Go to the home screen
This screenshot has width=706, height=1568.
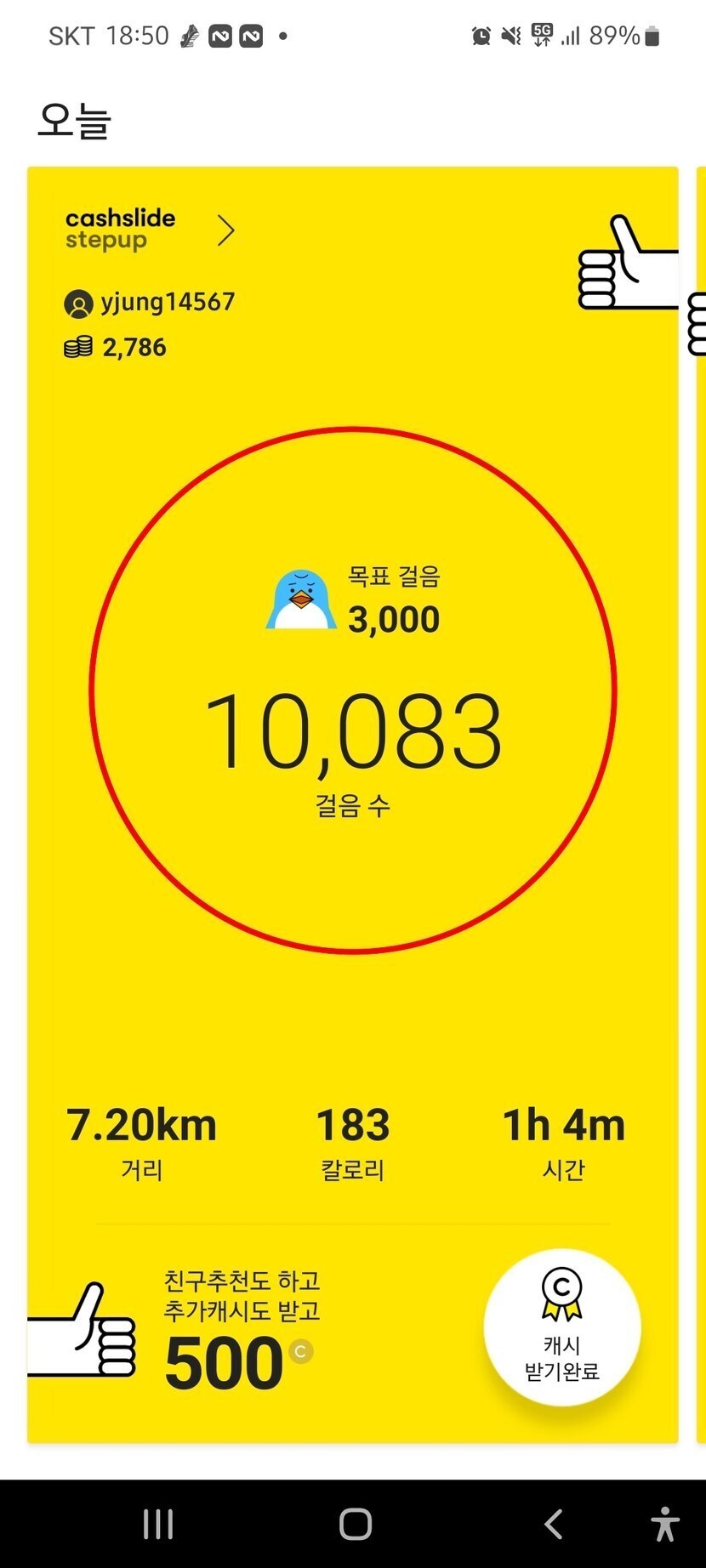tap(356, 1524)
